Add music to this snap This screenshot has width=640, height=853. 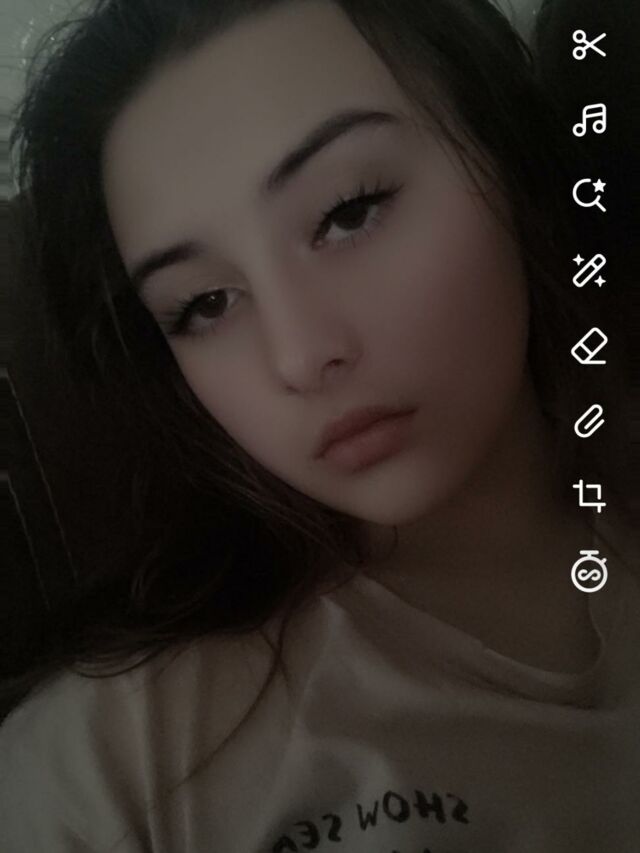pos(589,120)
